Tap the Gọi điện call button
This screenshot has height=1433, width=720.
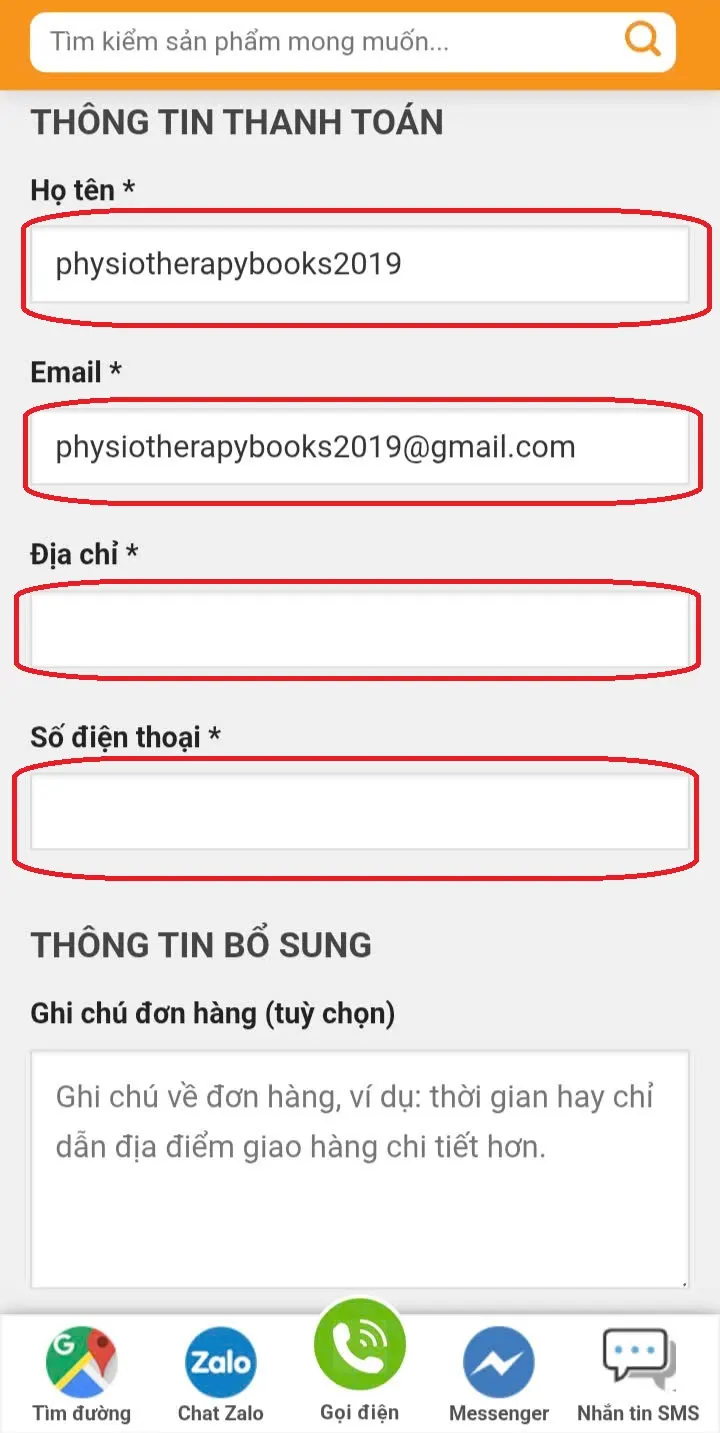(359, 1355)
